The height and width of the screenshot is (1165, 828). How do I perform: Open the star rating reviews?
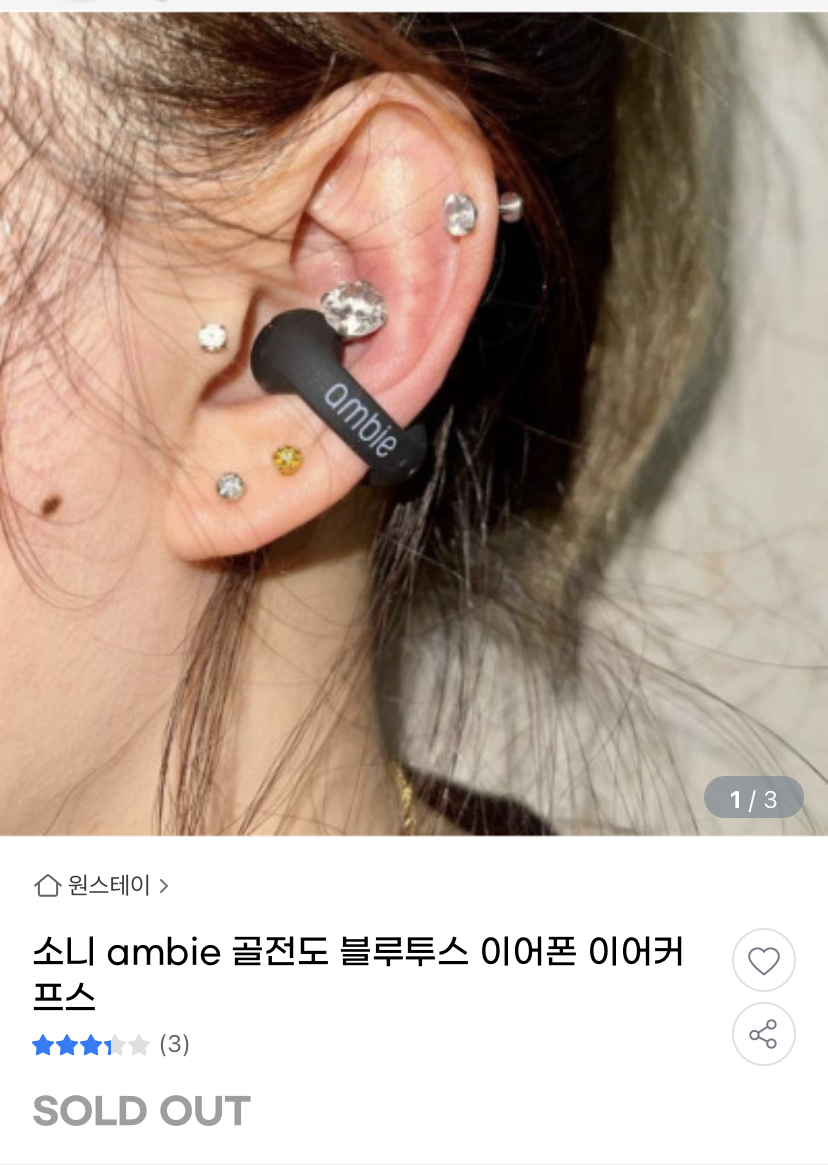coord(111,1045)
